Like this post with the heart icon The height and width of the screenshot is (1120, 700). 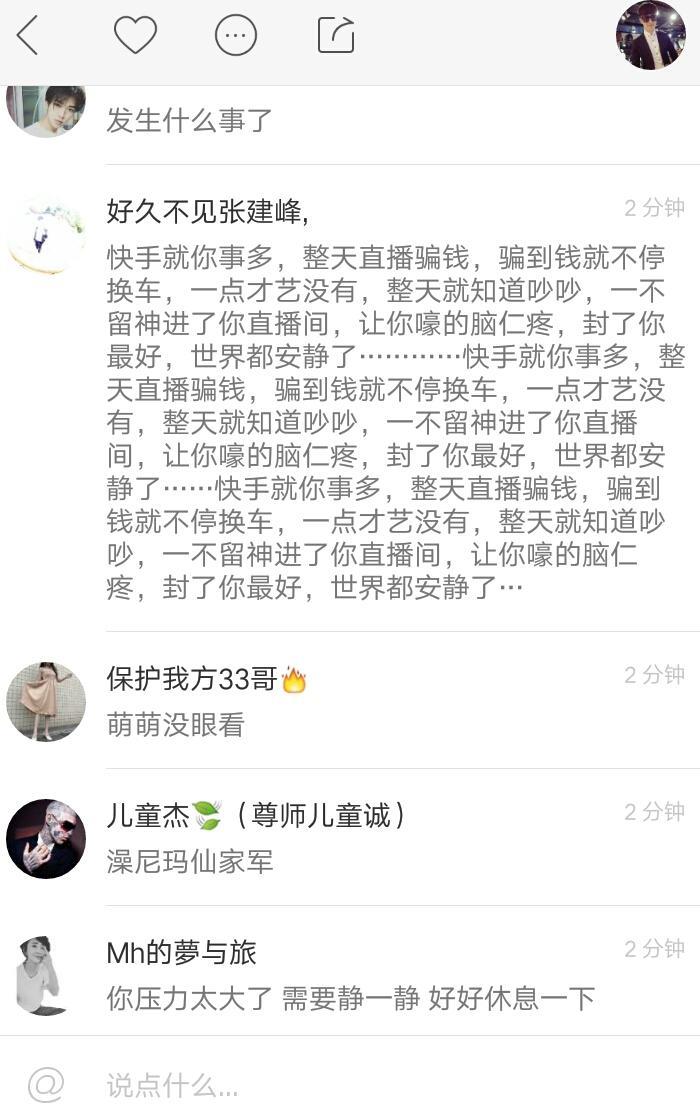[x=135, y=35]
